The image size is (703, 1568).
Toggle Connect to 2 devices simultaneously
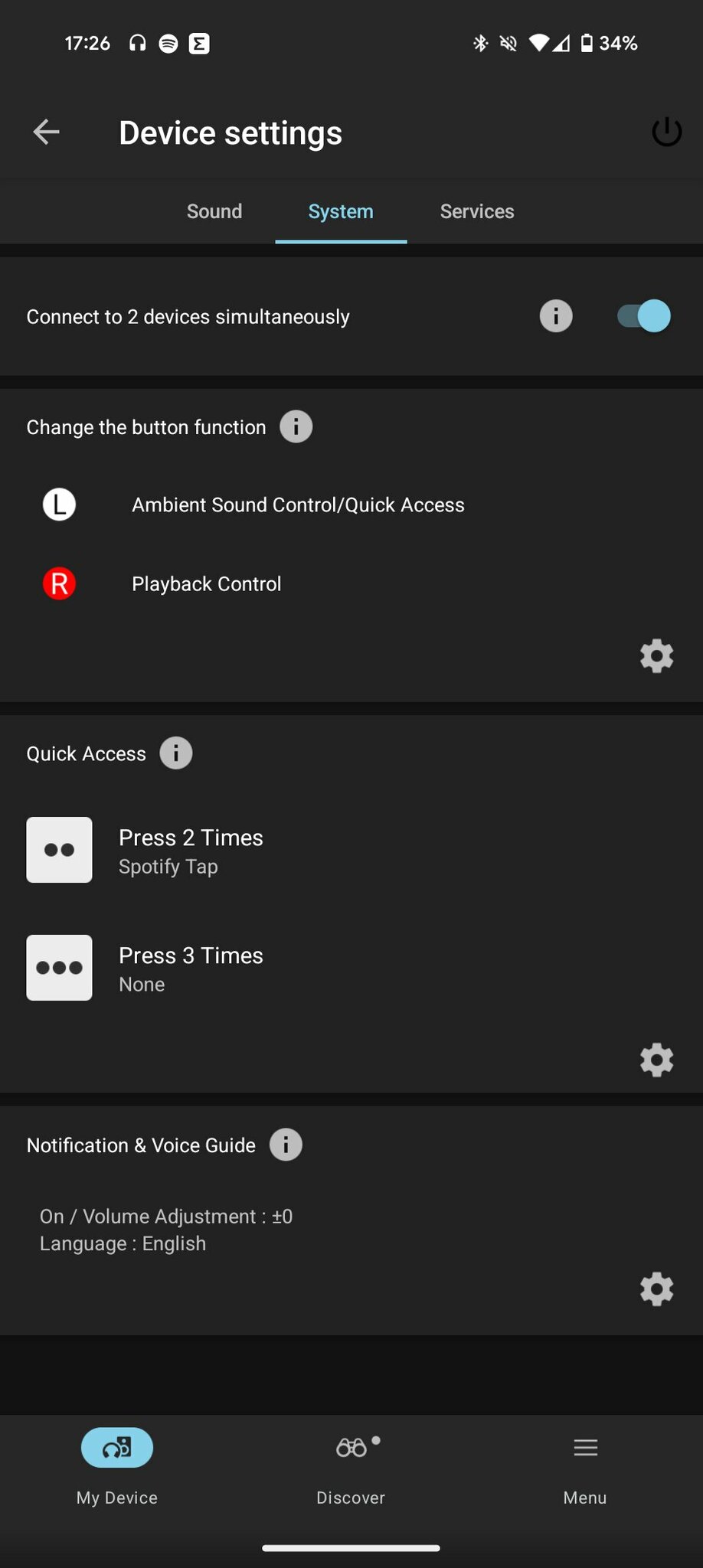644,316
